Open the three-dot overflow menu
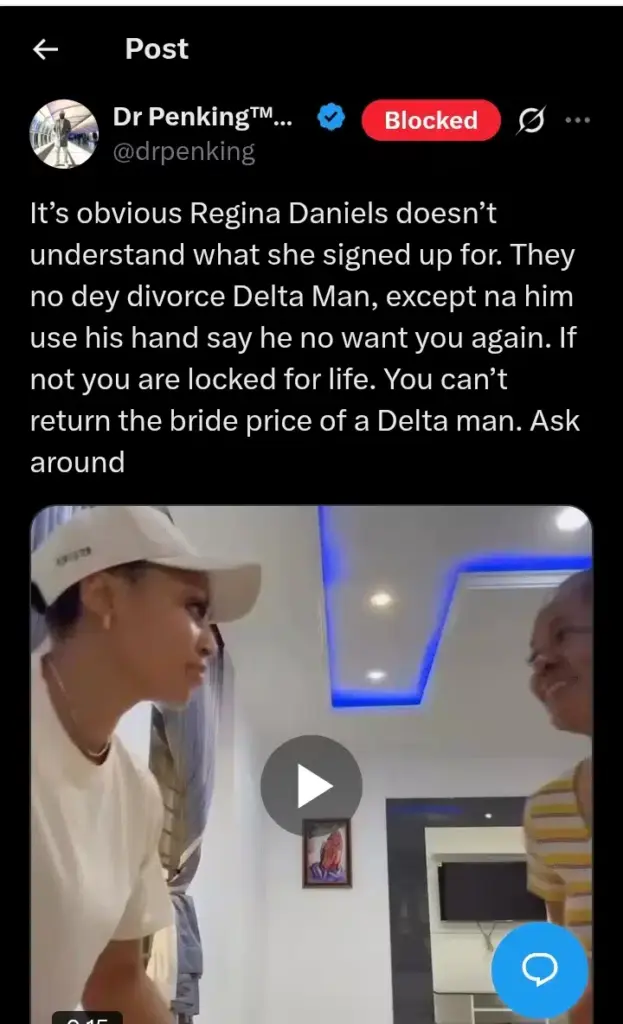This screenshot has width=623, height=1024. 578,119
